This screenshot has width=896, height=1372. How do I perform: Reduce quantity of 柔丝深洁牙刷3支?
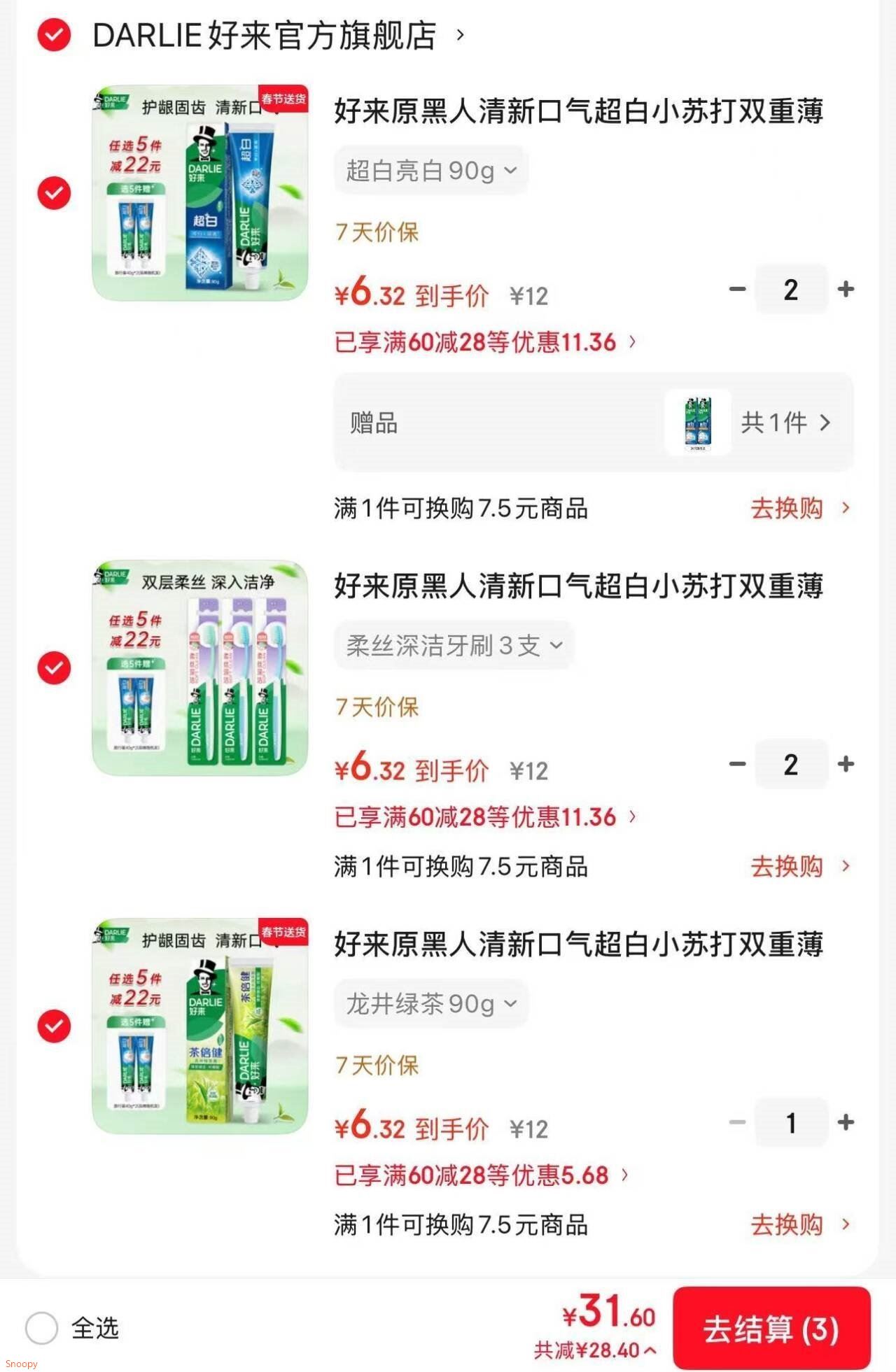click(737, 764)
